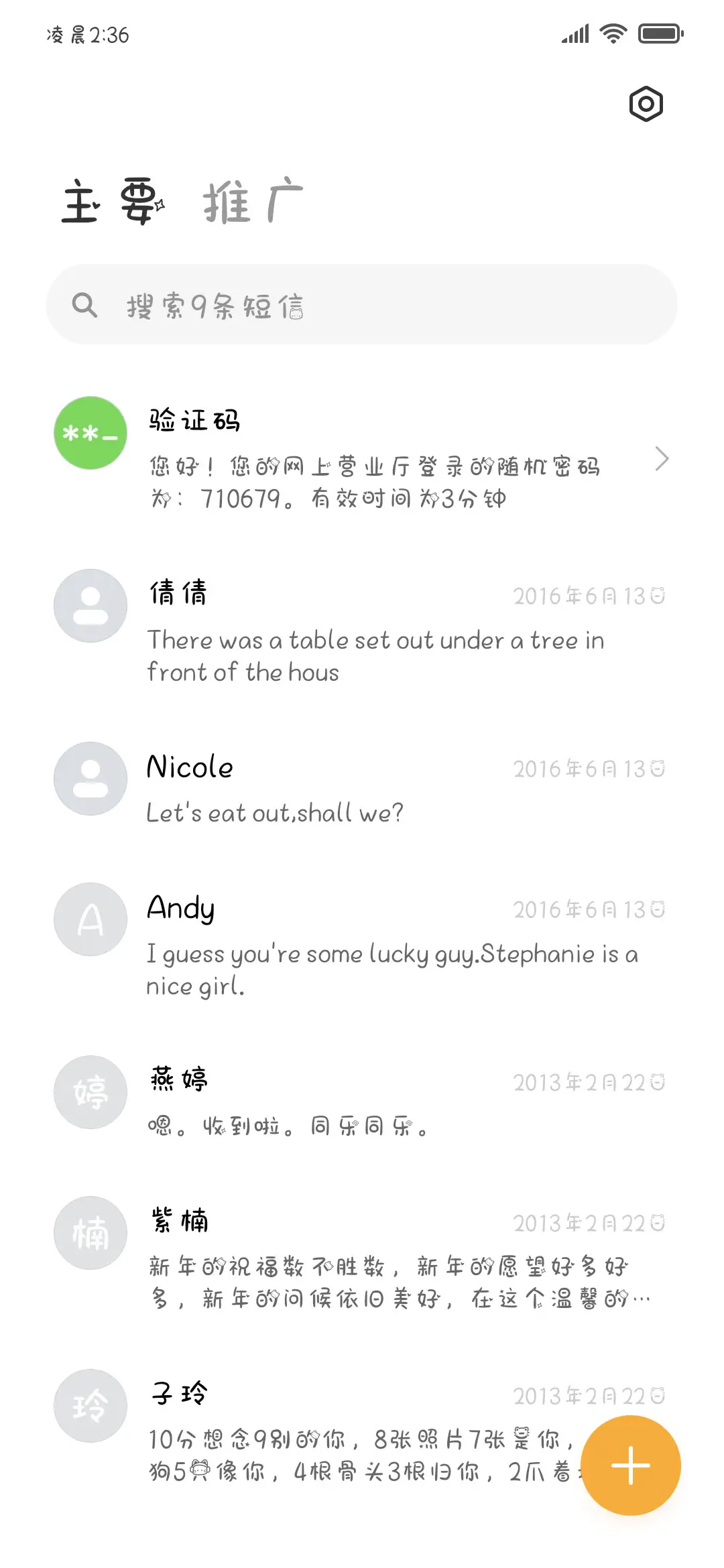Screen dimensions: 724x1568
Task: Open the messaging settings gear icon
Action: pos(646,104)
